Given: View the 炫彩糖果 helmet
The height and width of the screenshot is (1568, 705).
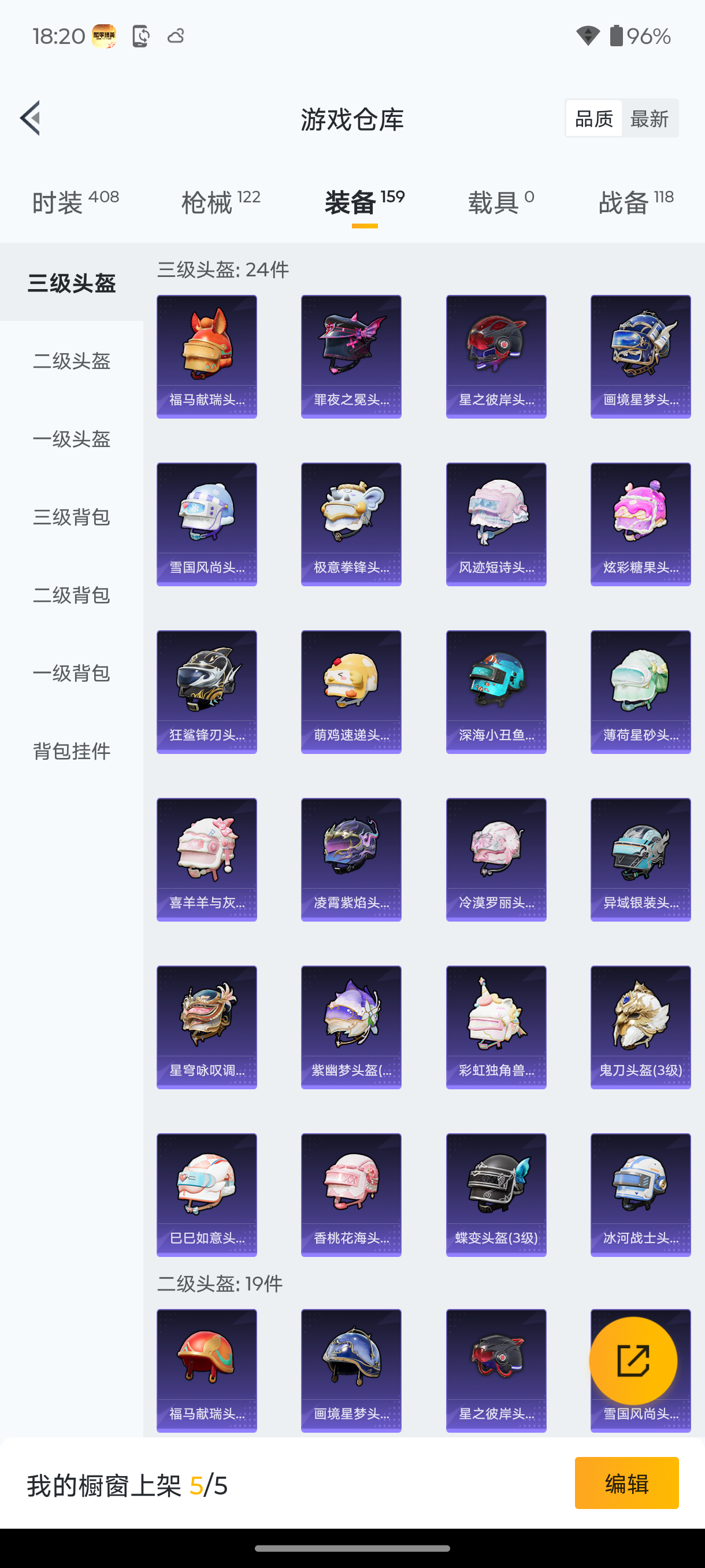Looking at the screenshot, I should click(640, 524).
